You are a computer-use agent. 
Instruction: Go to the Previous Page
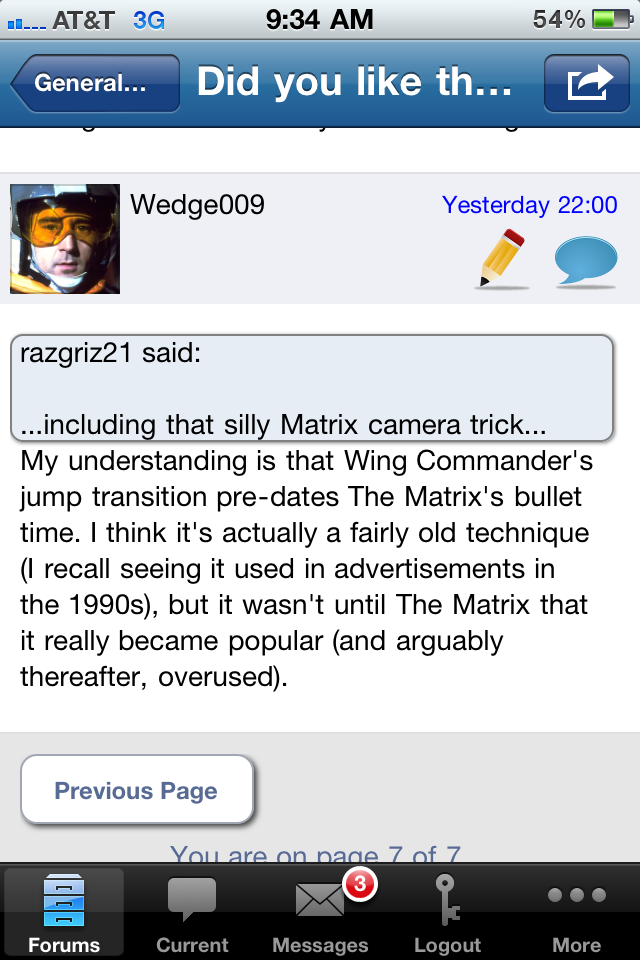point(137,791)
